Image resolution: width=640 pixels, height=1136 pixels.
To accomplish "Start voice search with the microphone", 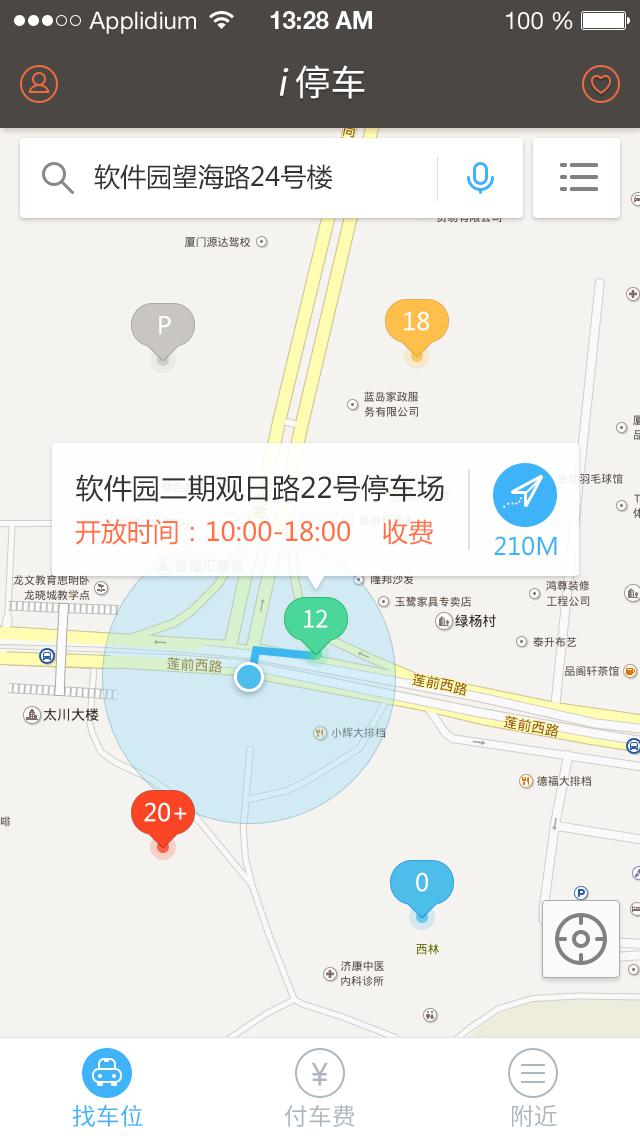I will coord(480,178).
